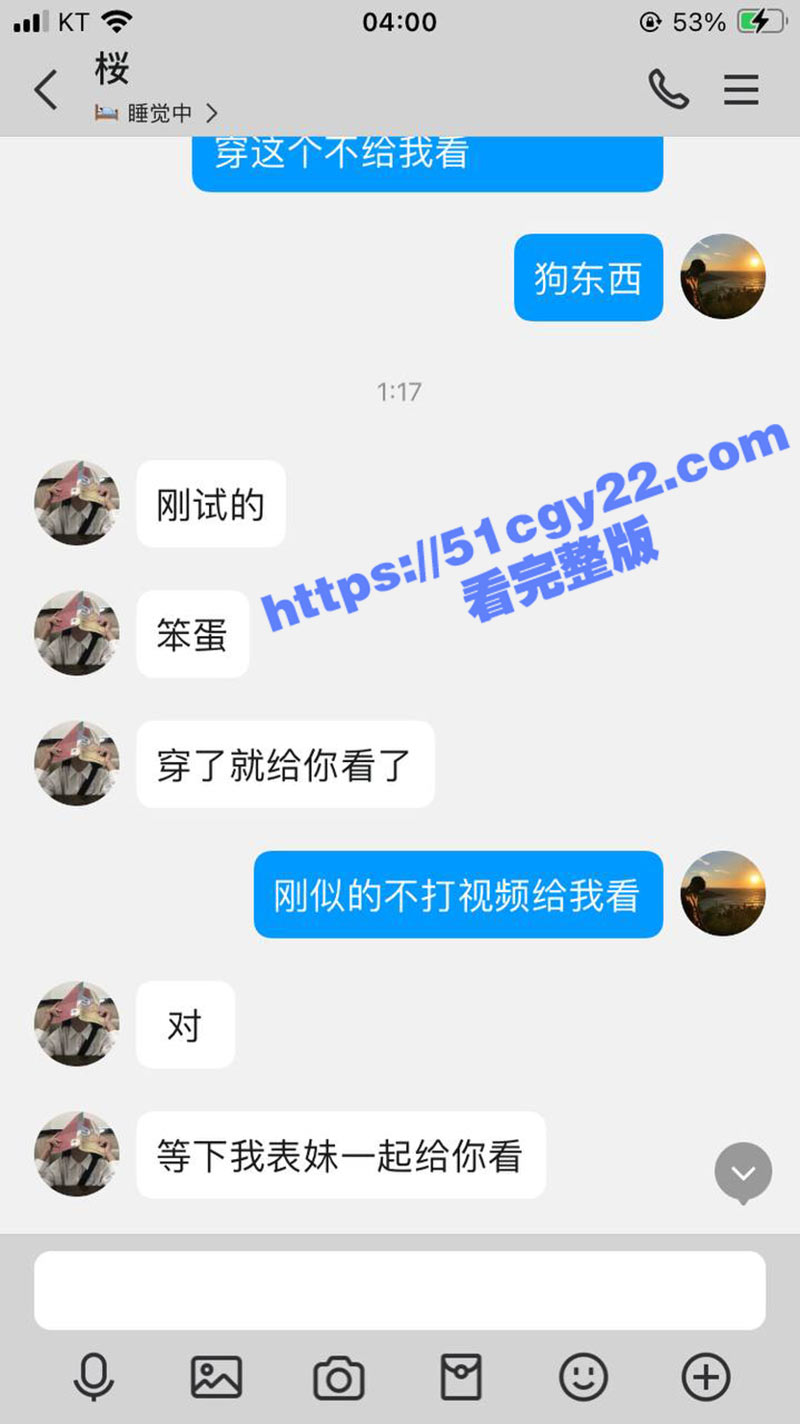The height and width of the screenshot is (1424, 800).
Task: Open more attachment options with the plus icon
Action: tap(706, 1378)
